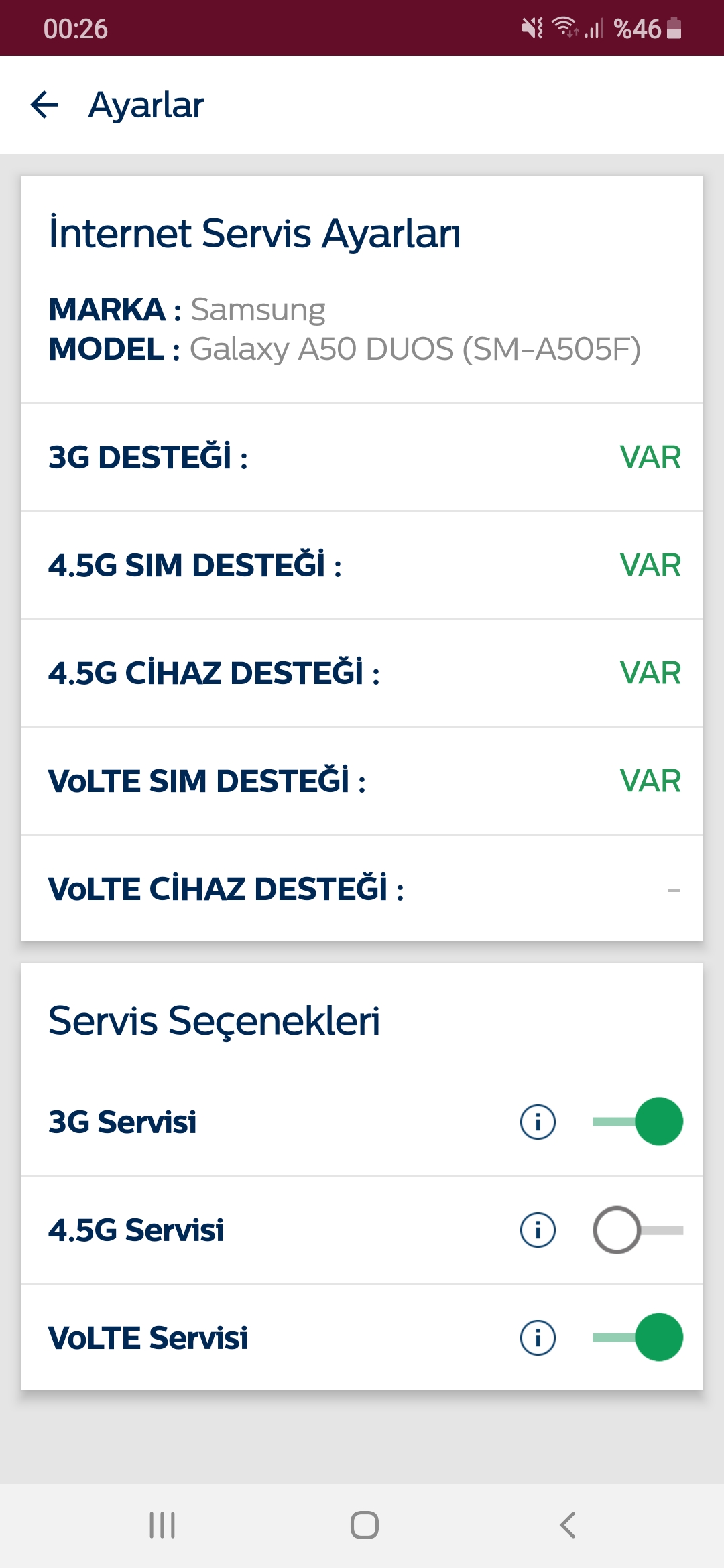The image size is (724, 1568).
Task: Open recent apps from the navigation bar
Action: coord(162,1525)
